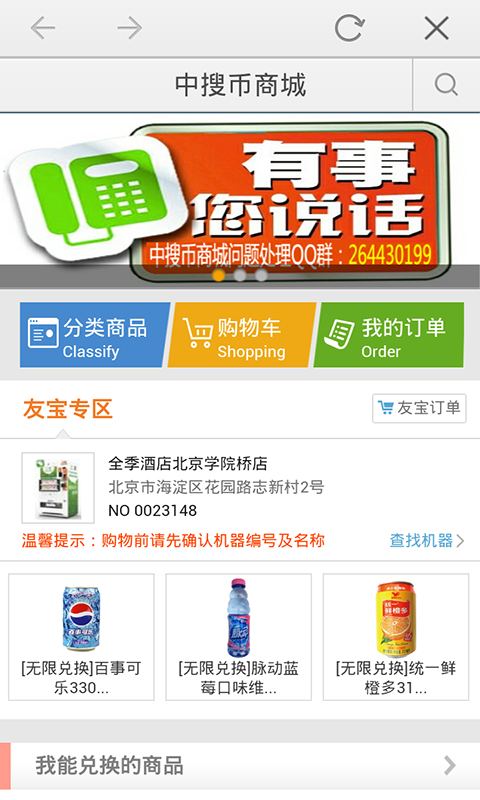480x800 pixels.
Task: Close the browser with the X icon
Action: pyautogui.click(x=437, y=28)
